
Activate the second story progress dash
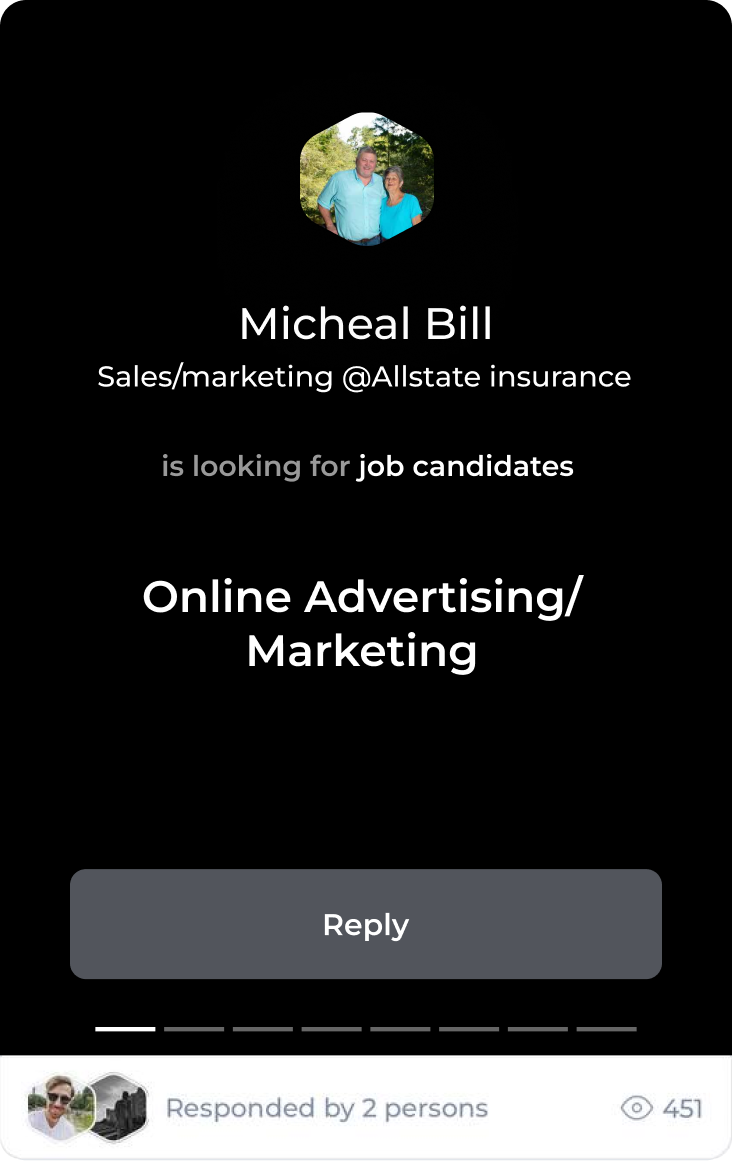pos(195,1027)
